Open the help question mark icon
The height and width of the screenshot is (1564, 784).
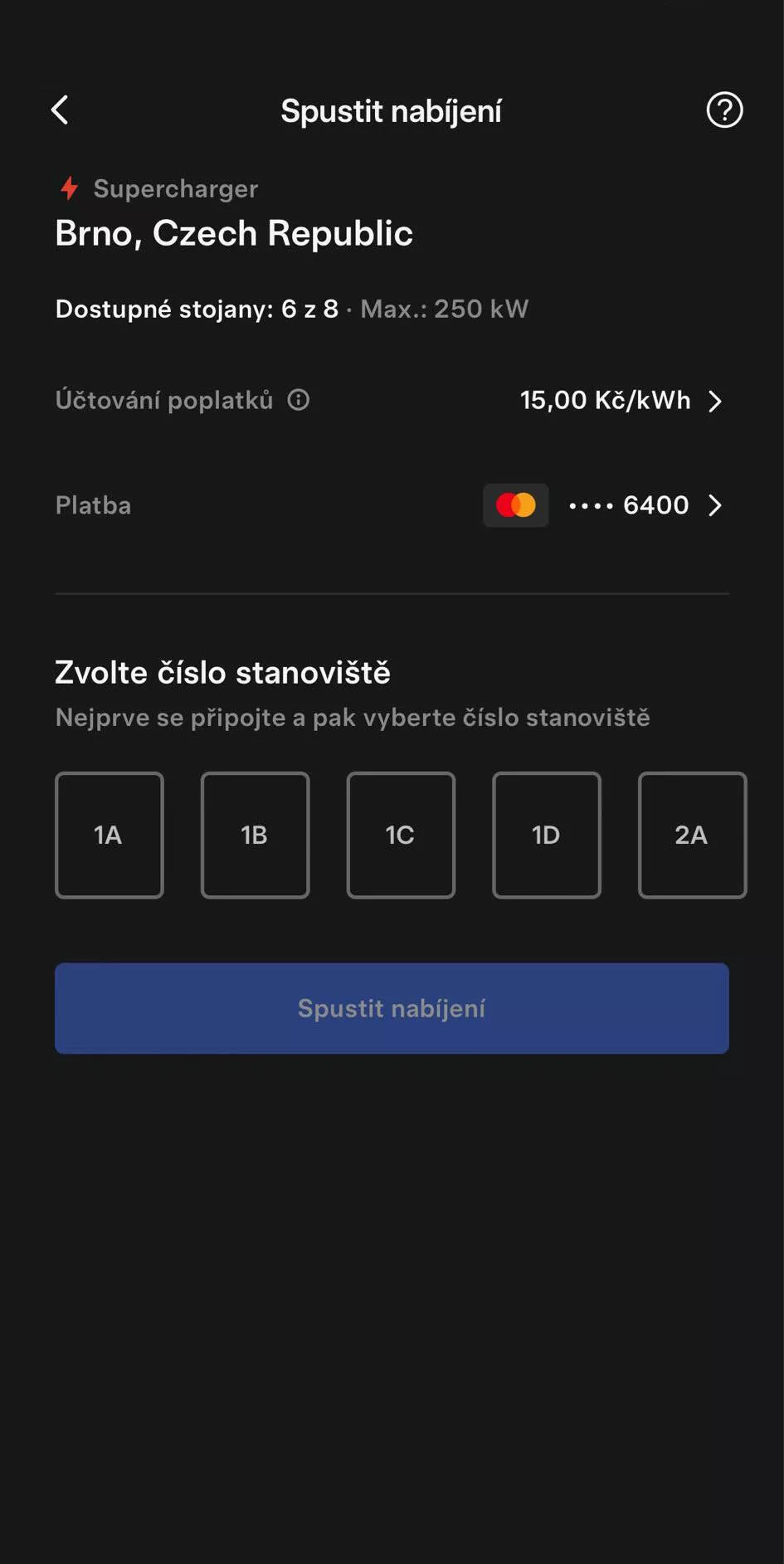point(724,110)
